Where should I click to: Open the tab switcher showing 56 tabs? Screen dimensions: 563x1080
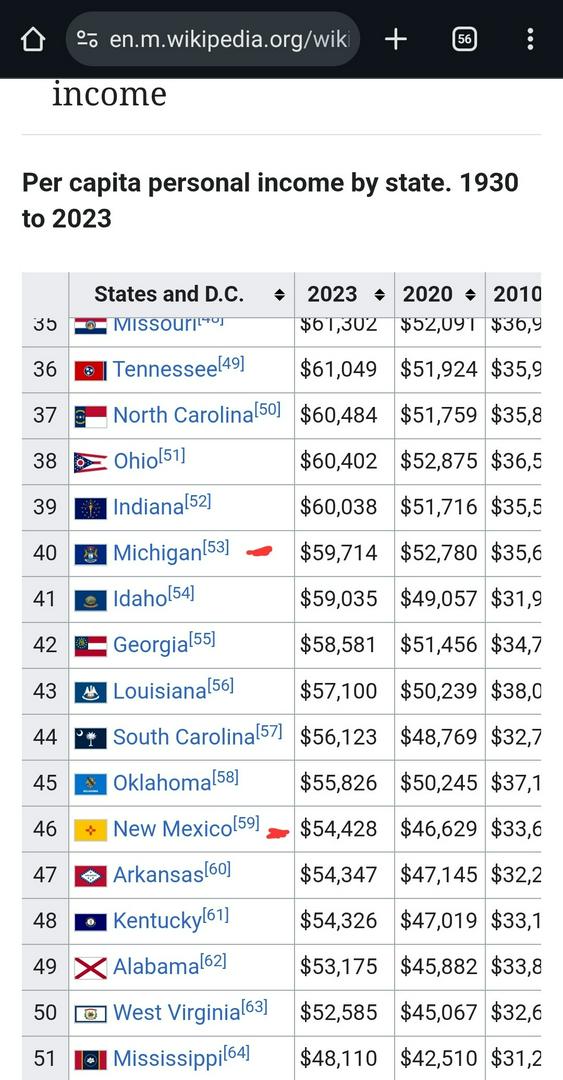(x=464, y=39)
